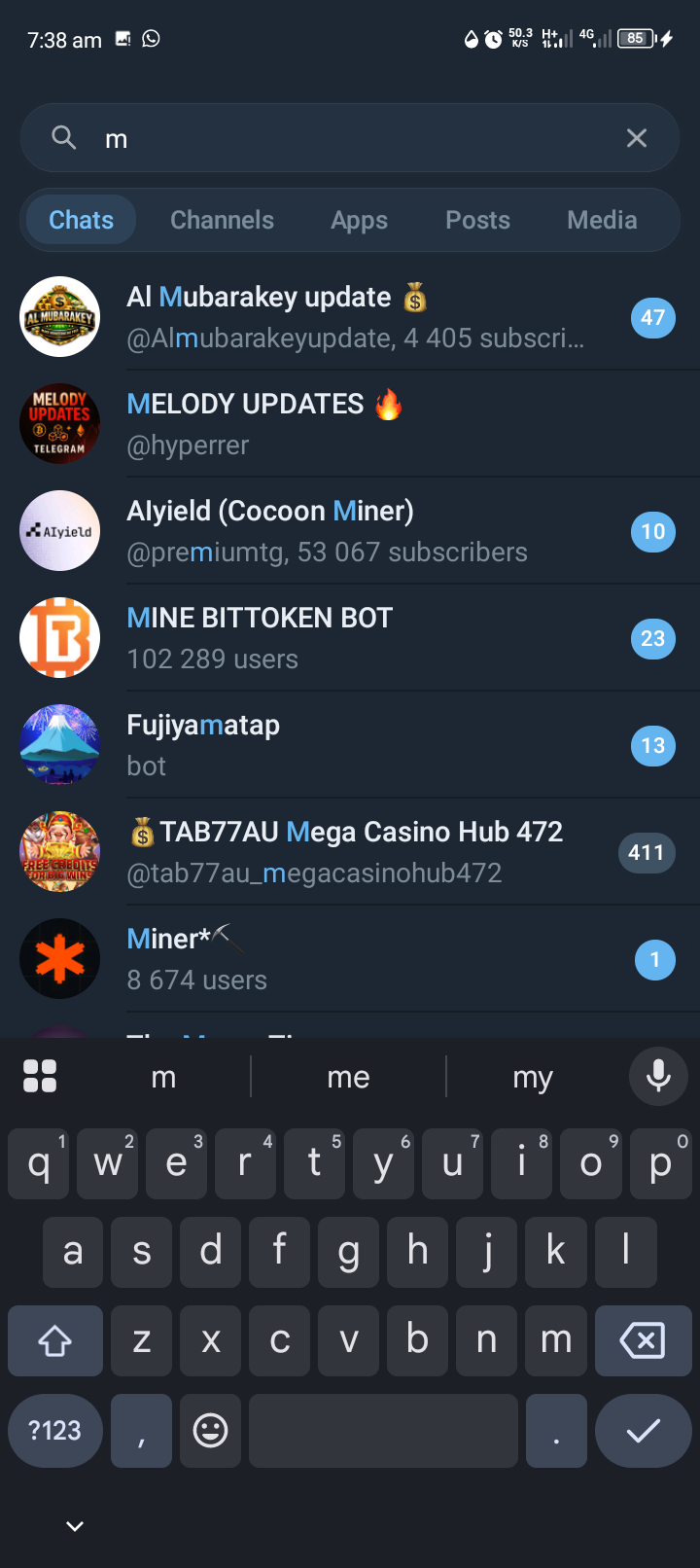Choose the "me" keyboard suggestion
The height and width of the screenshot is (1568, 700).
(348, 1077)
